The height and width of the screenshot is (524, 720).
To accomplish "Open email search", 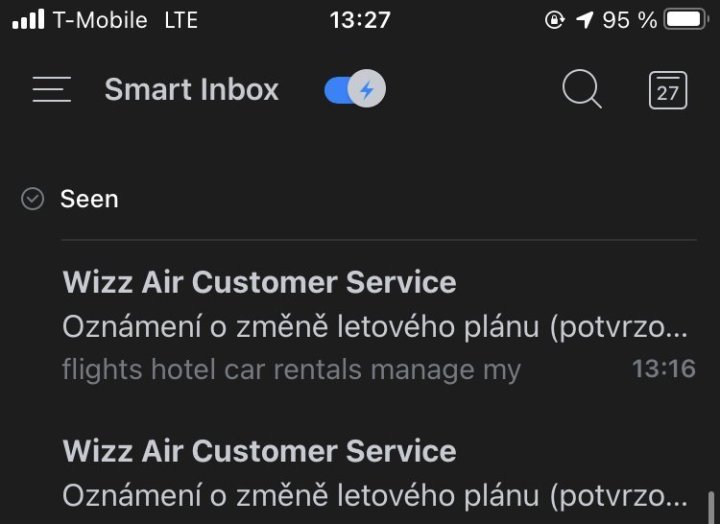I will [x=581, y=90].
